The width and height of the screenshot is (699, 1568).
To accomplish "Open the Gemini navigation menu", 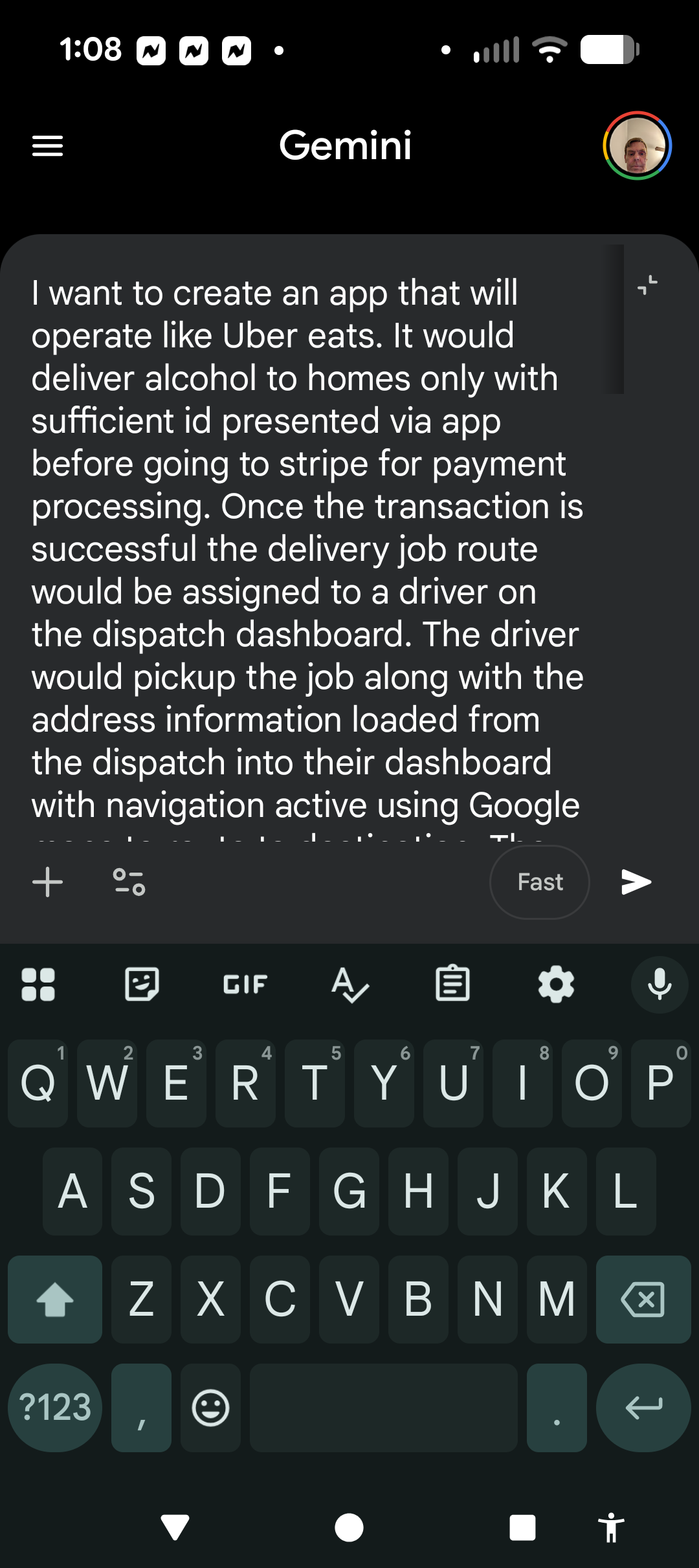I will pos(47,146).
